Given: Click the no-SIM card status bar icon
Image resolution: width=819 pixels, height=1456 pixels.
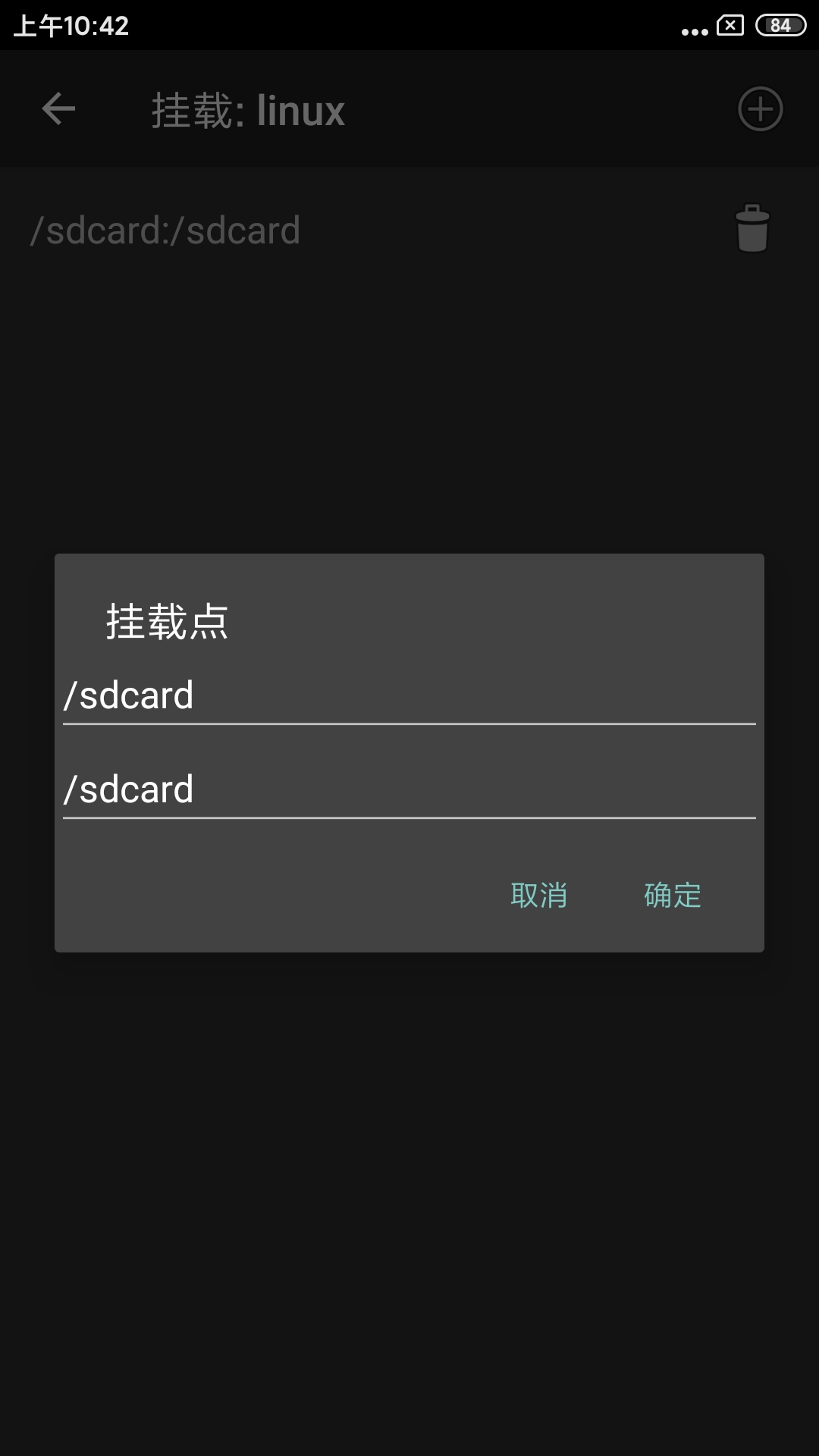Looking at the screenshot, I should 730,25.
